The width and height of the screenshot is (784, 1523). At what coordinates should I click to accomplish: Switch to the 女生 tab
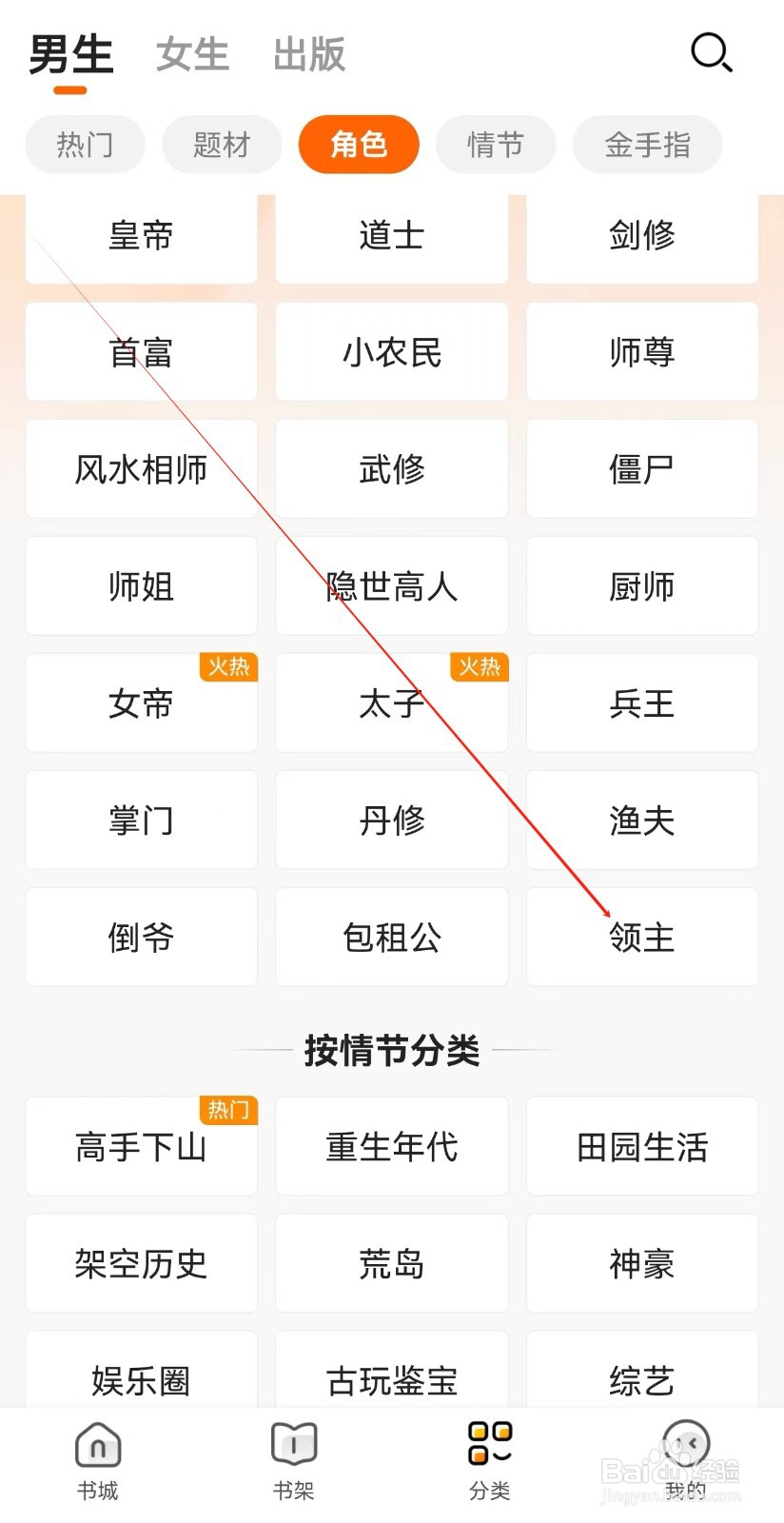(190, 54)
